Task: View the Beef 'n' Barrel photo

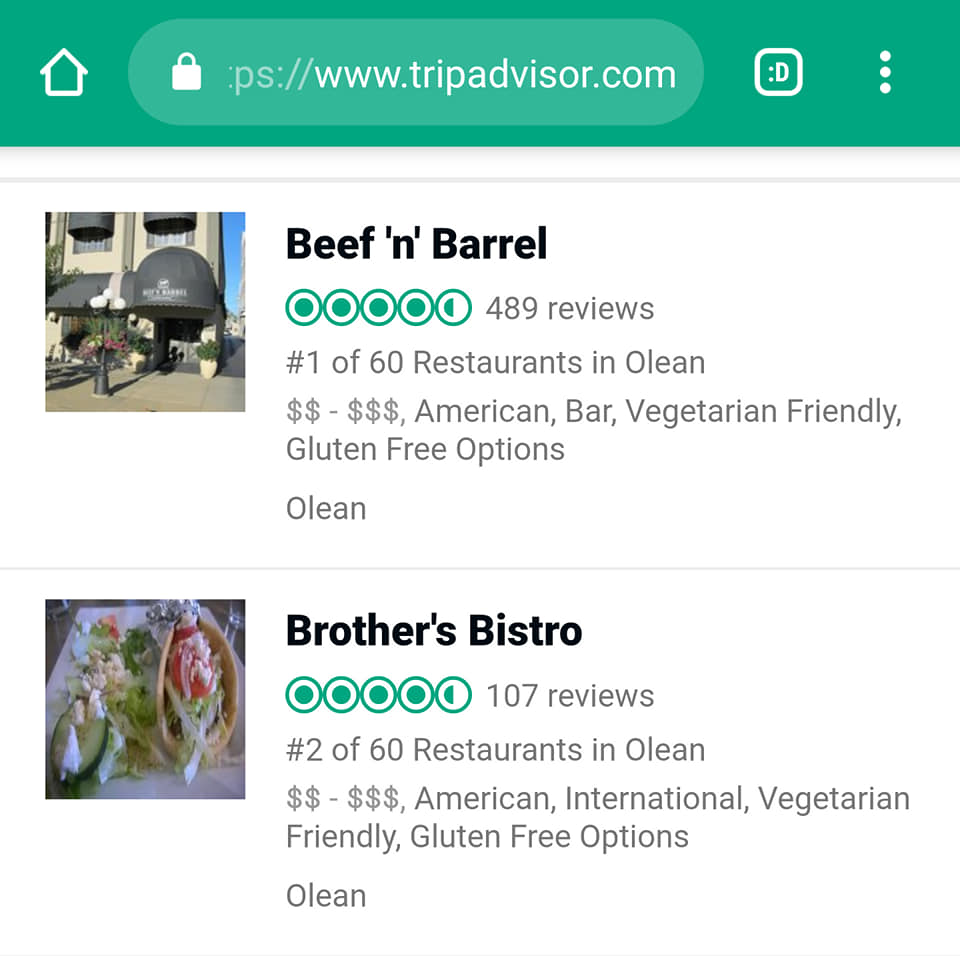Action: [145, 311]
